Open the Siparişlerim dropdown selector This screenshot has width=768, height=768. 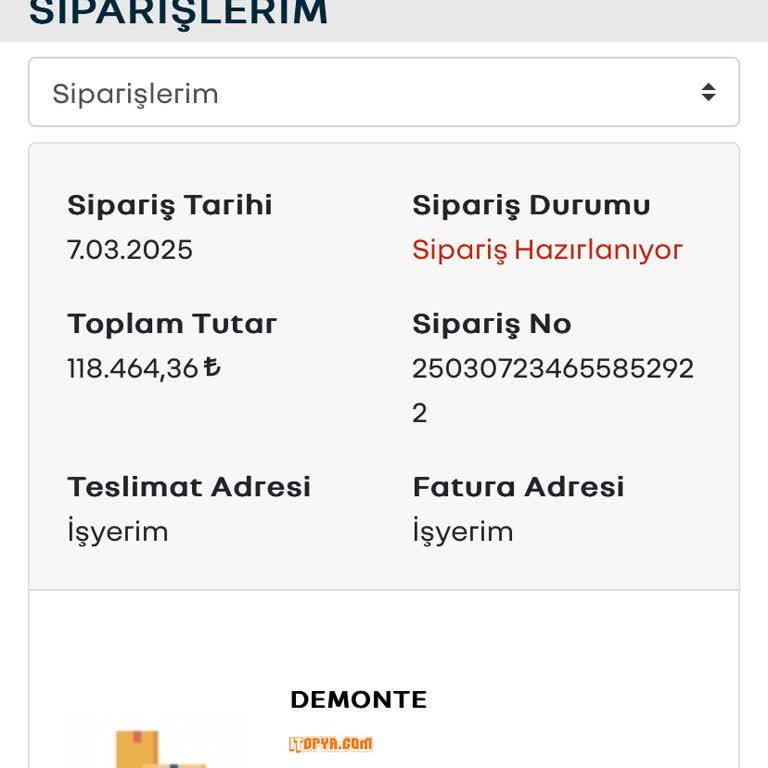pos(383,93)
